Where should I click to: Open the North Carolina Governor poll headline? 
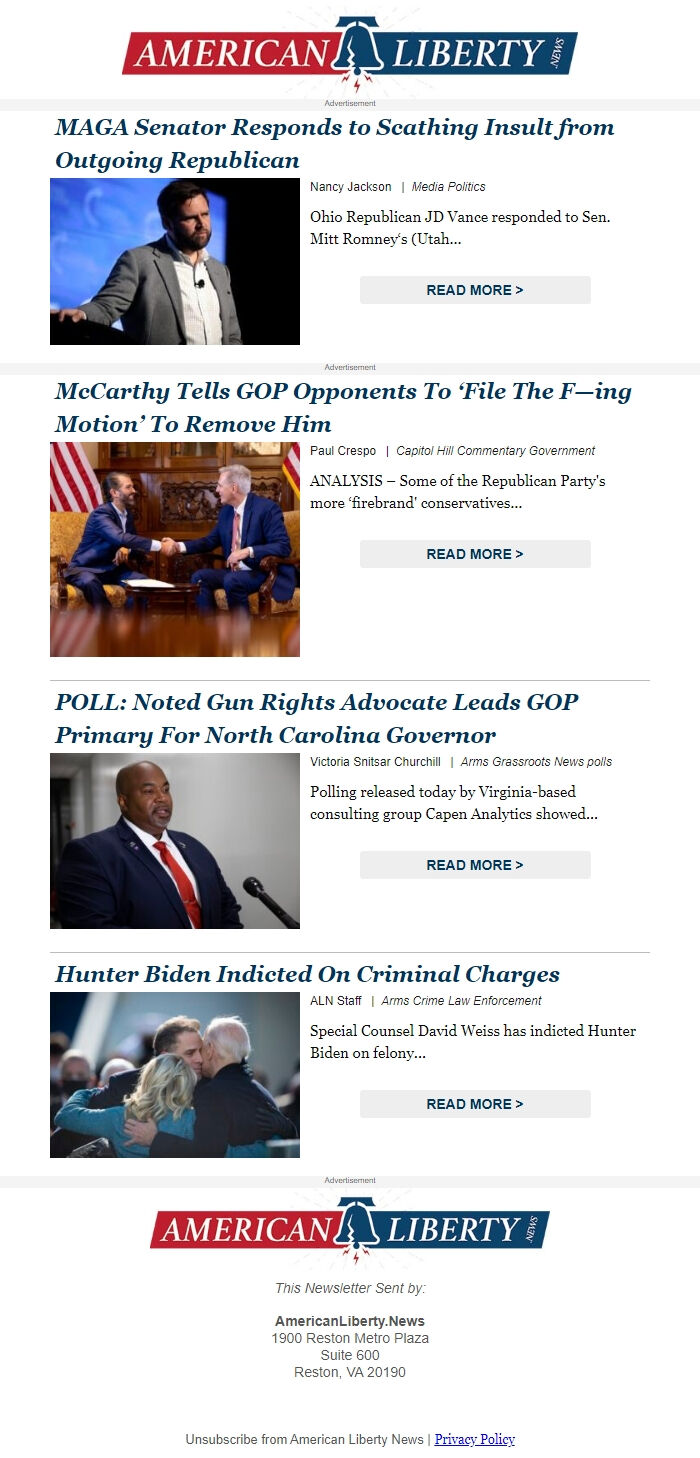pyautogui.click(x=316, y=718)
